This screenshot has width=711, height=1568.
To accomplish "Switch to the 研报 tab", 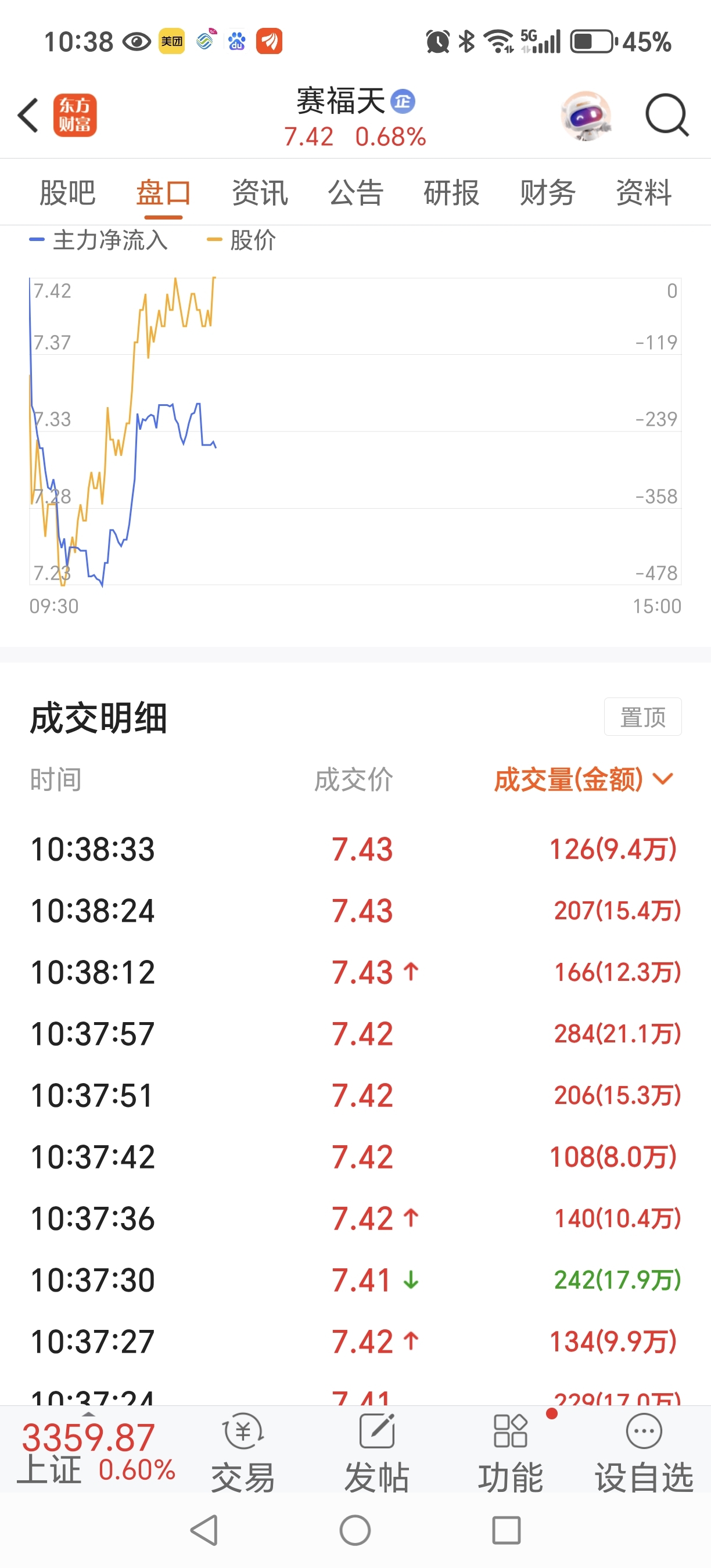I will coord(452,193).
